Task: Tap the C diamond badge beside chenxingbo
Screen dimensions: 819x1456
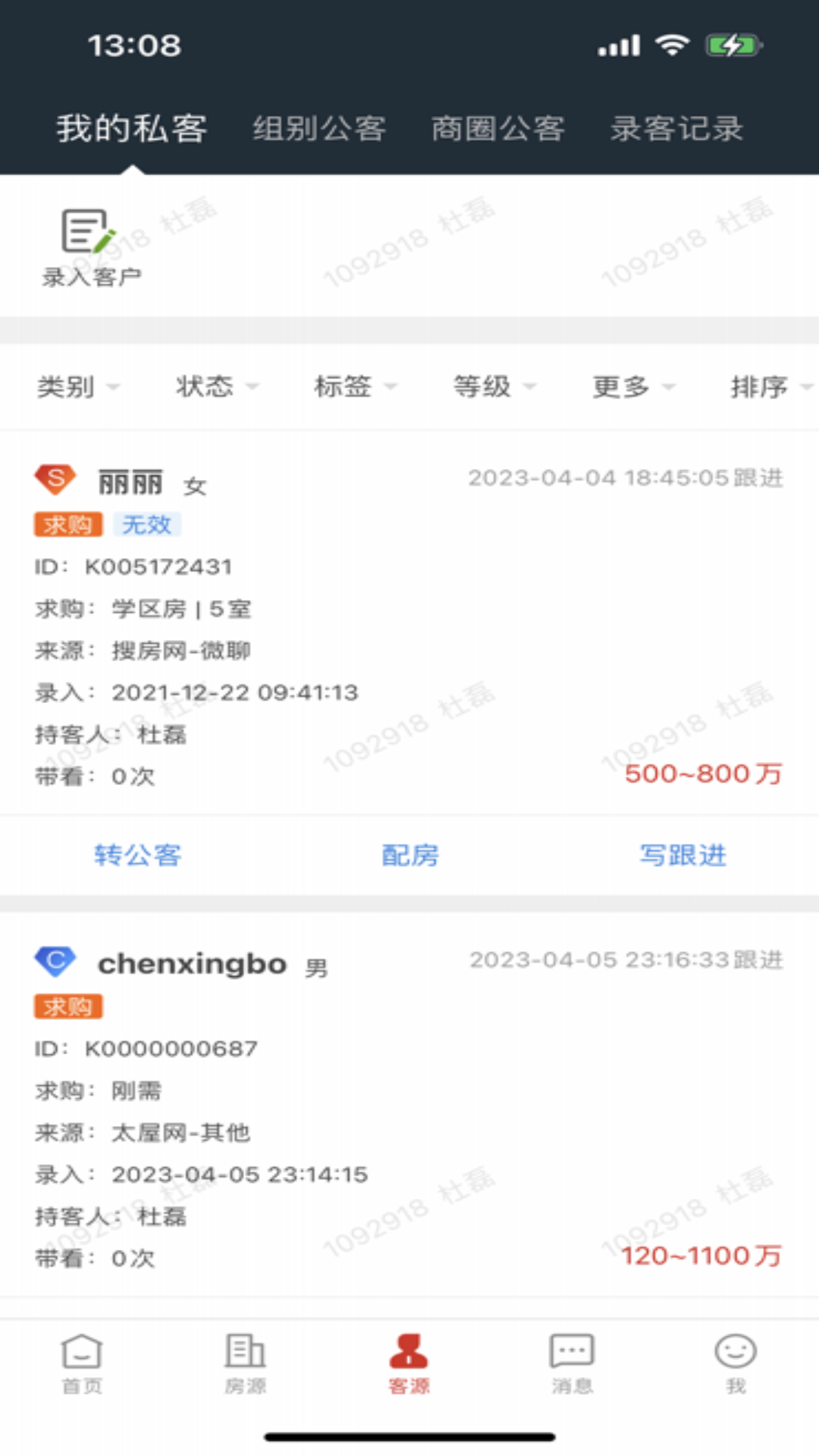Action: 56,960
